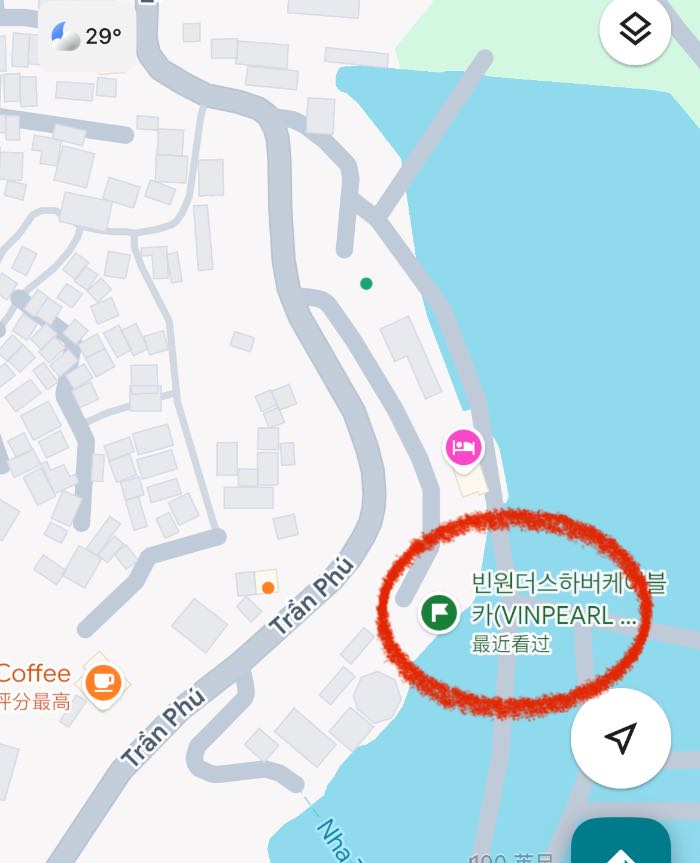The image size is (700, 863).
Task: Open the orange Coffee shop marker
Action: [x=103, y=681]
